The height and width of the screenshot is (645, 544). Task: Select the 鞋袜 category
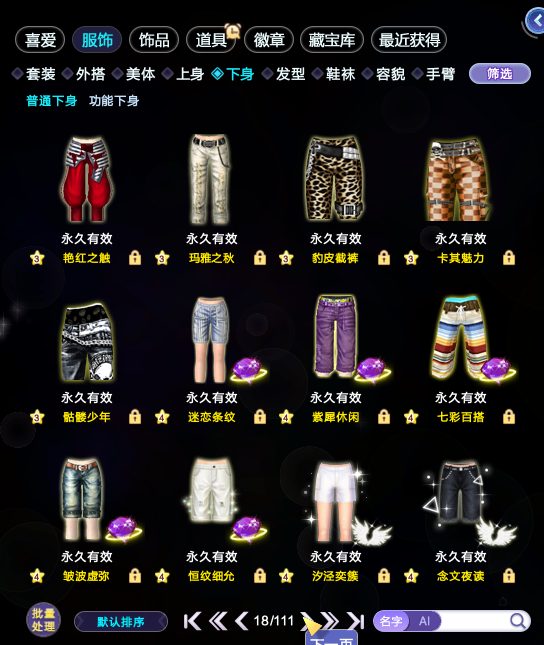(x=334, y=74)
